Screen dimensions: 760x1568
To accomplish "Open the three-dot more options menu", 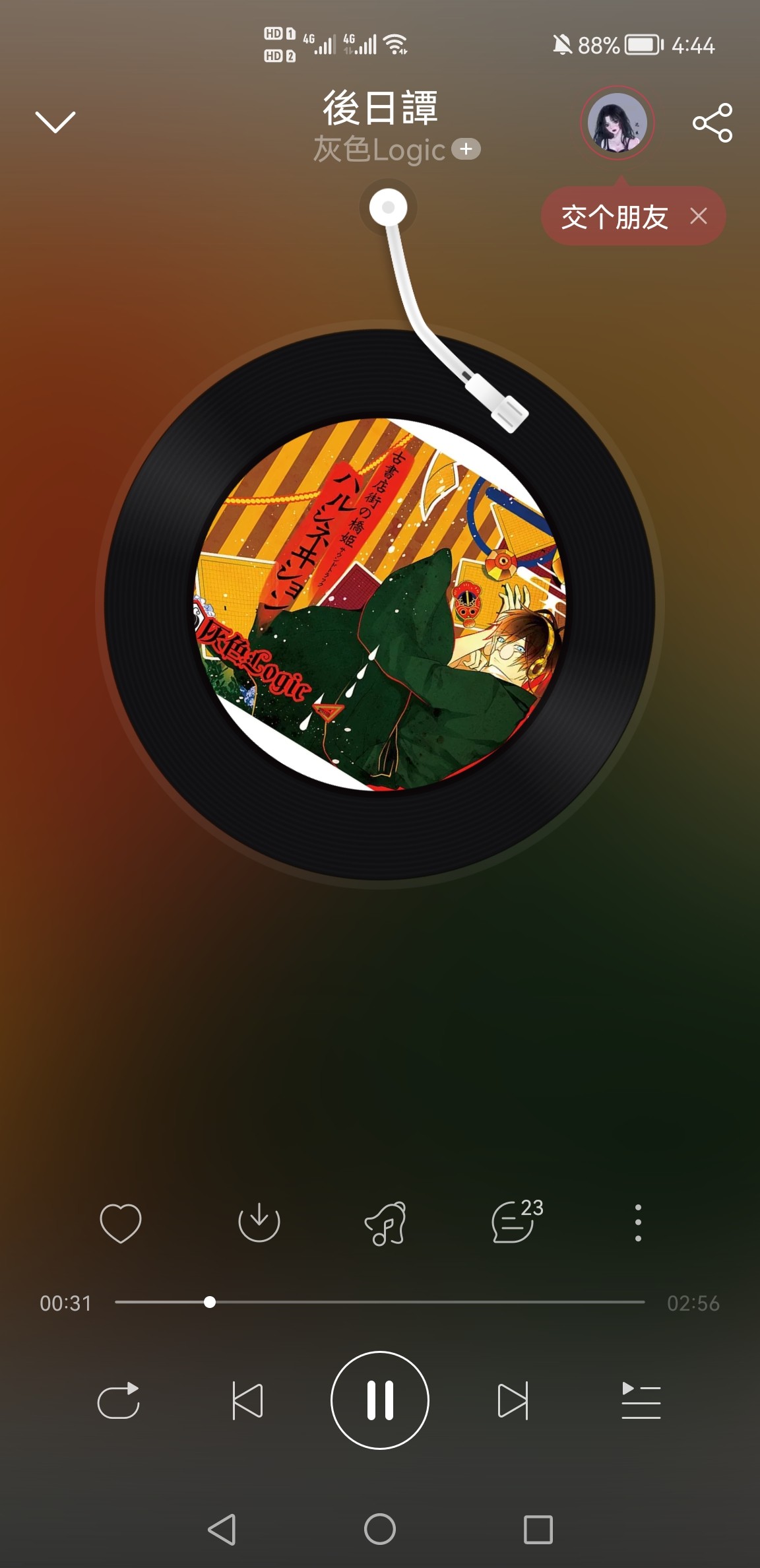I will (638, 1223).
